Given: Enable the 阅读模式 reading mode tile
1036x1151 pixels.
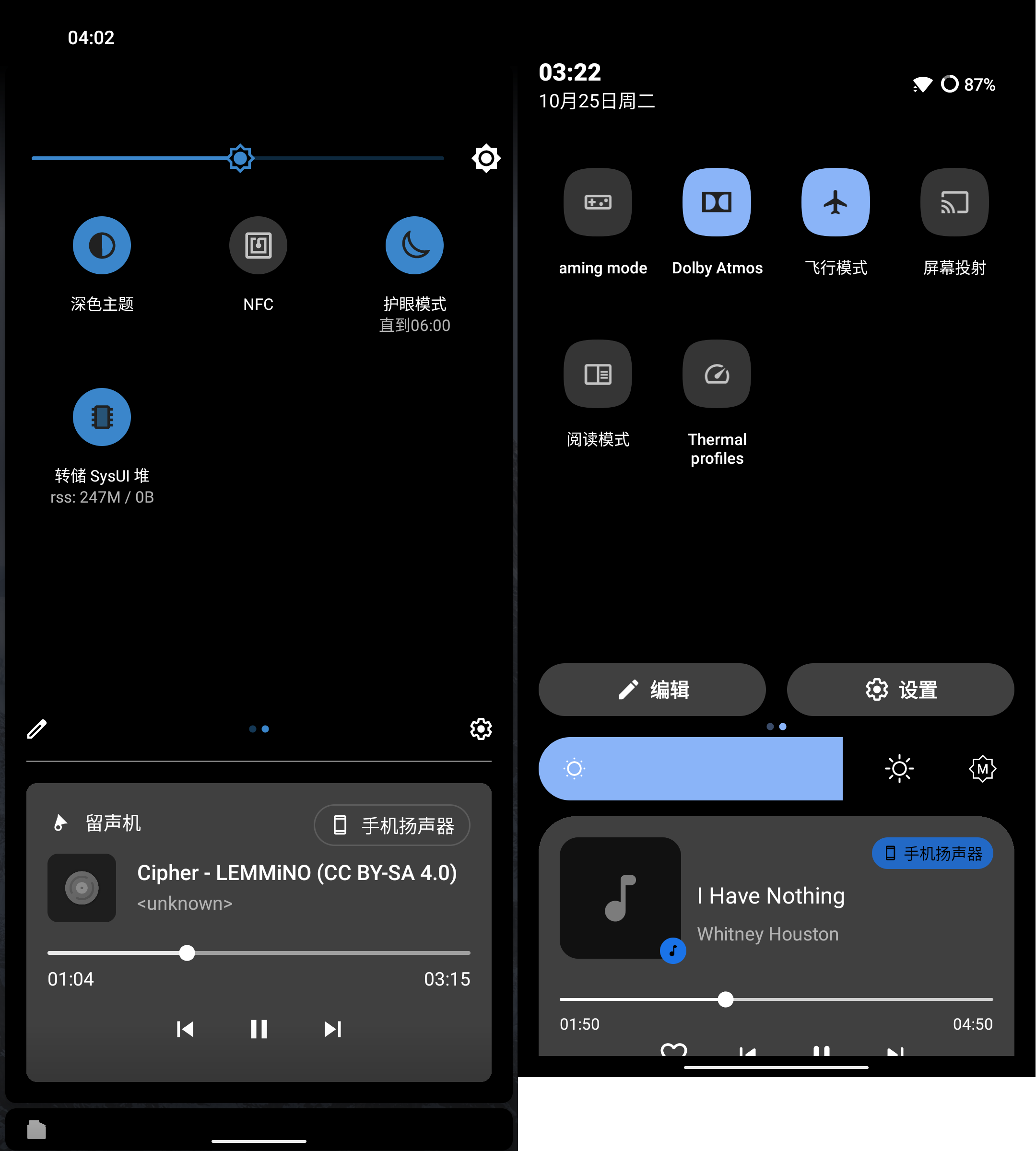Looking at the screenshot, I should tap(598, 374).
